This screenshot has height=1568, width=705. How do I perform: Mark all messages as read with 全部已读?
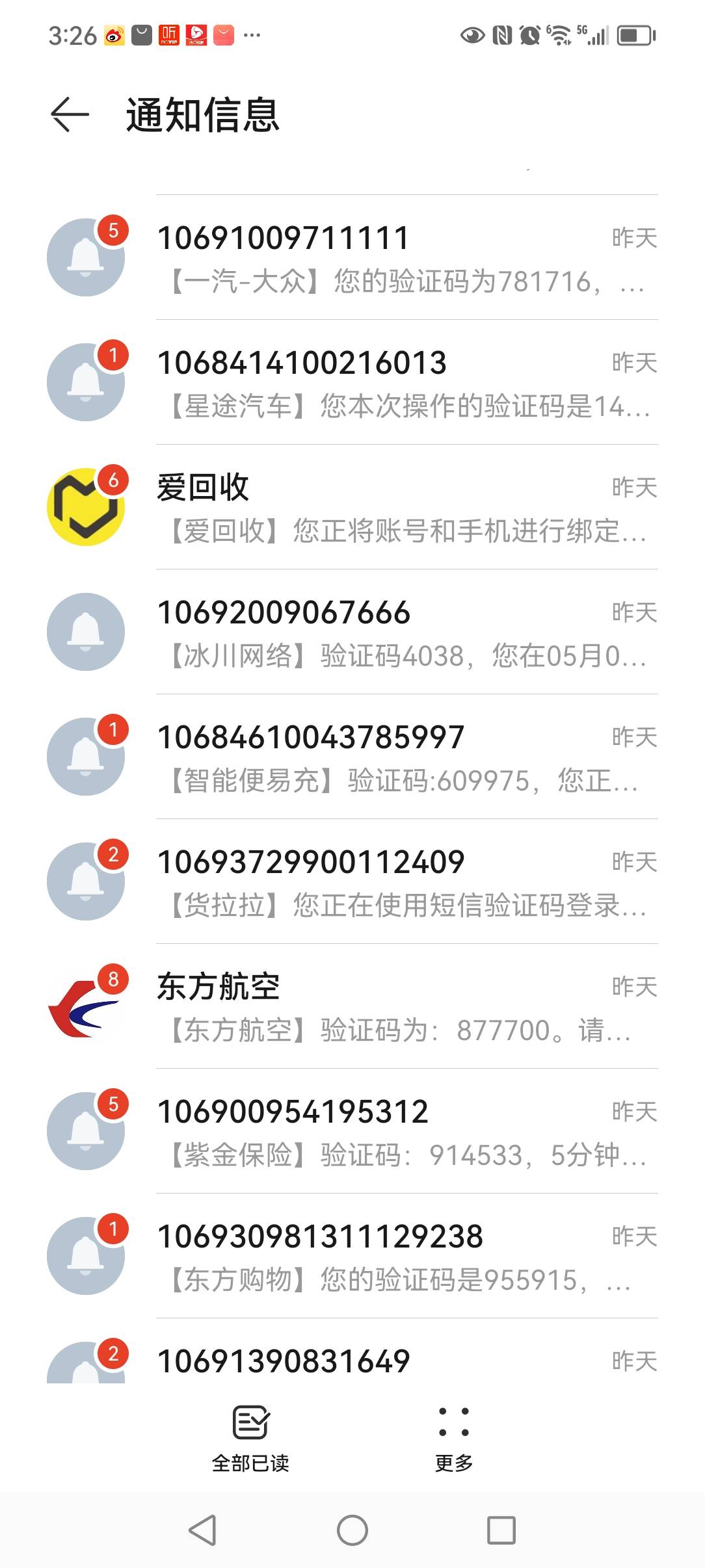tap(250, 1439)
